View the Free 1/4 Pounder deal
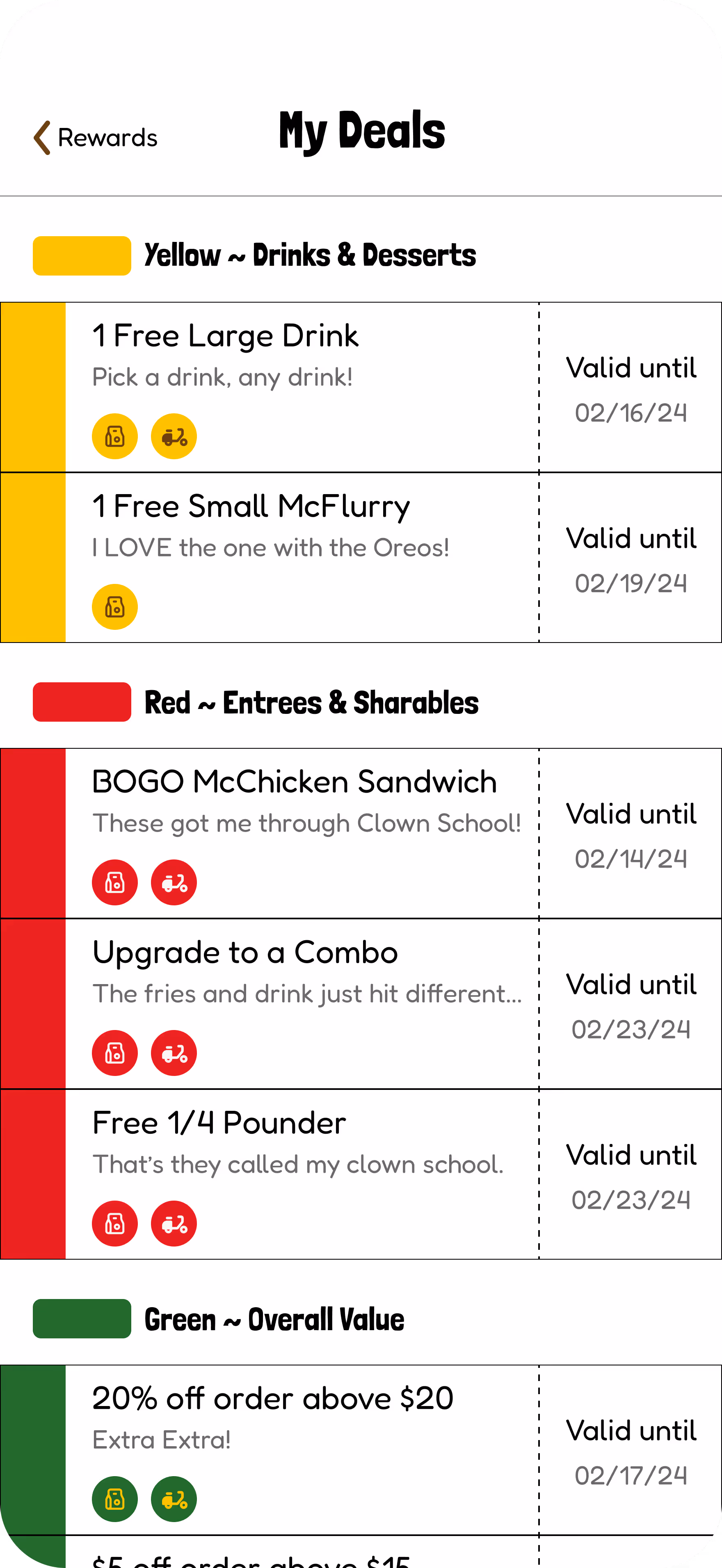This screenshot has width=722, height=1568. [219, 1124]
